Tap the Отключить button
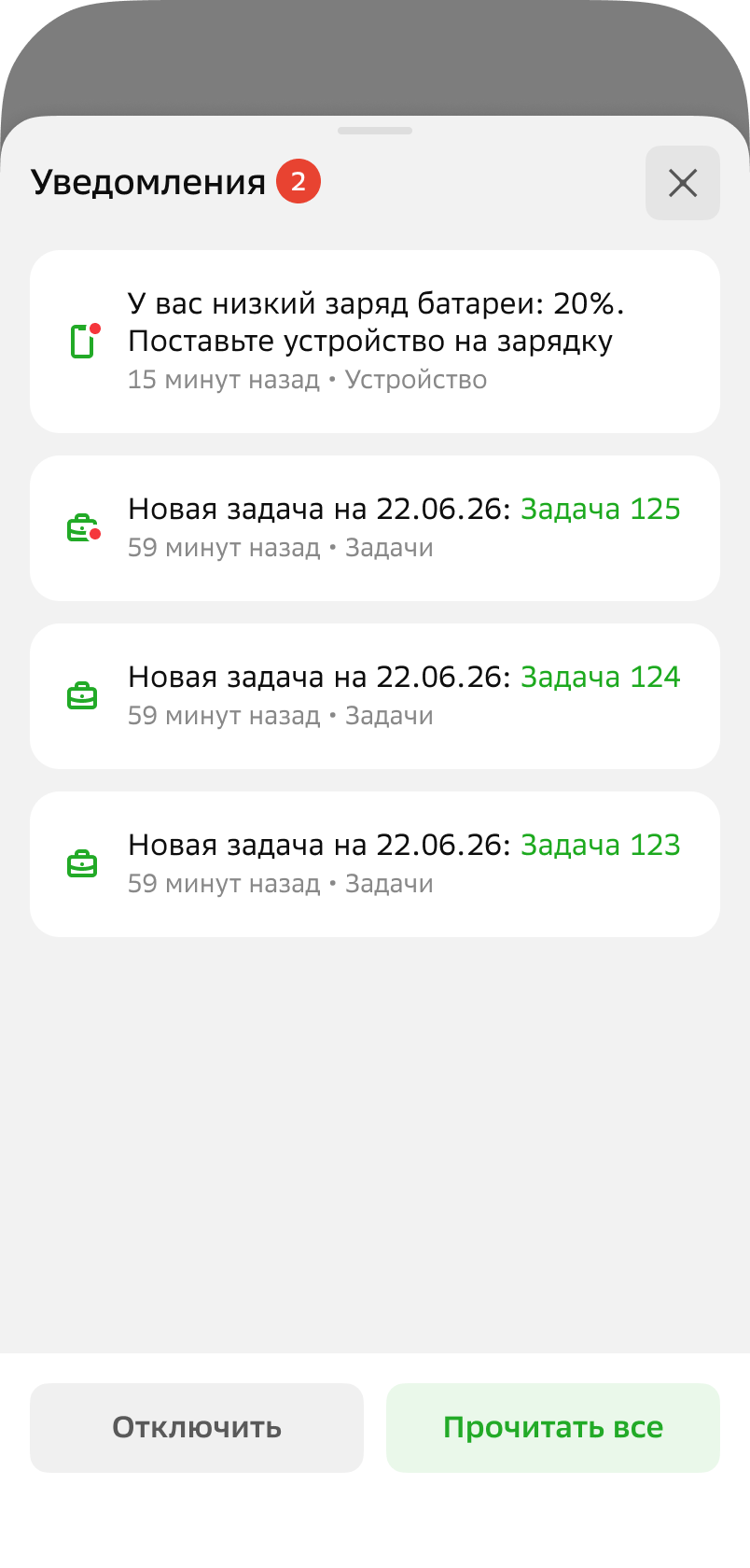 (x=197, y=1428)
